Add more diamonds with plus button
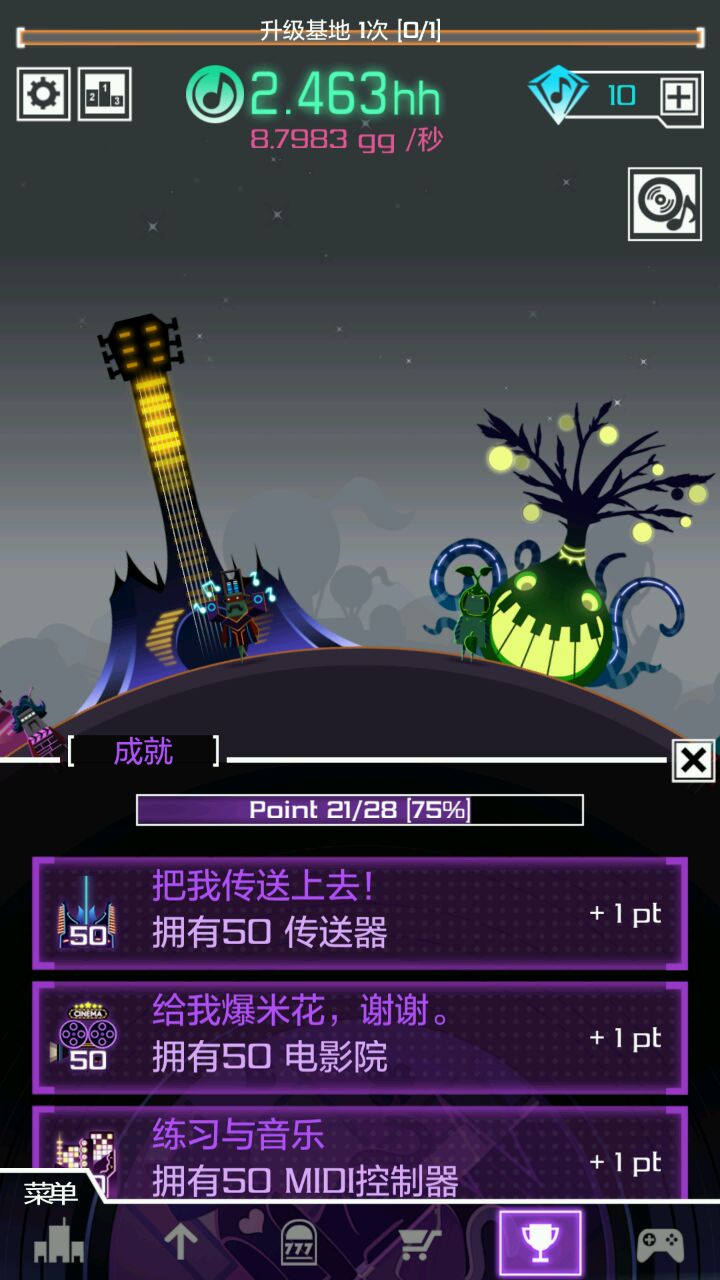Image resolution: width=720 pixels, height=1280 pixels. [x=678, y=96]
